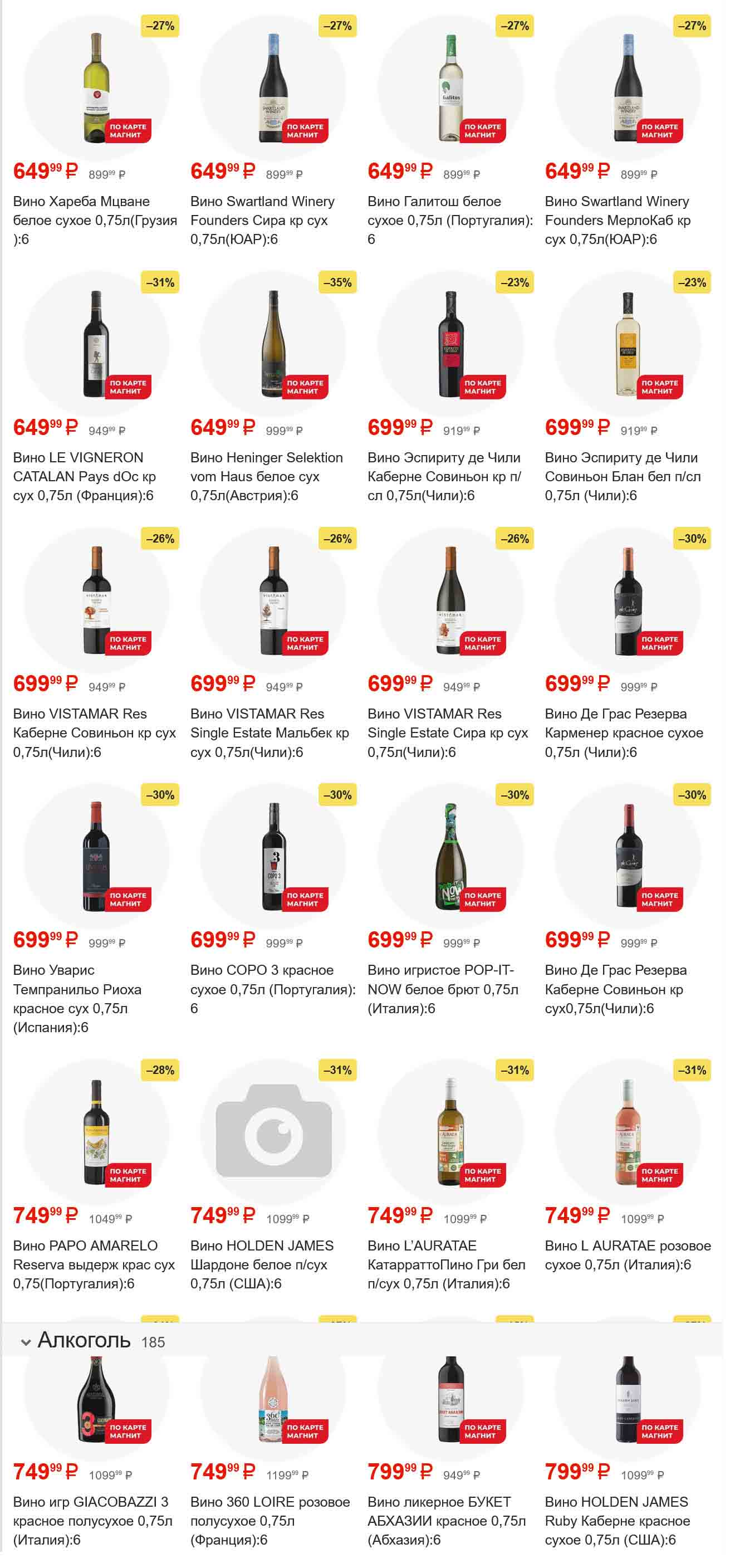Open Уварис Темпранильо Риоха wine card
Screen dimensions: 730x1568
[x=96, y=857]
